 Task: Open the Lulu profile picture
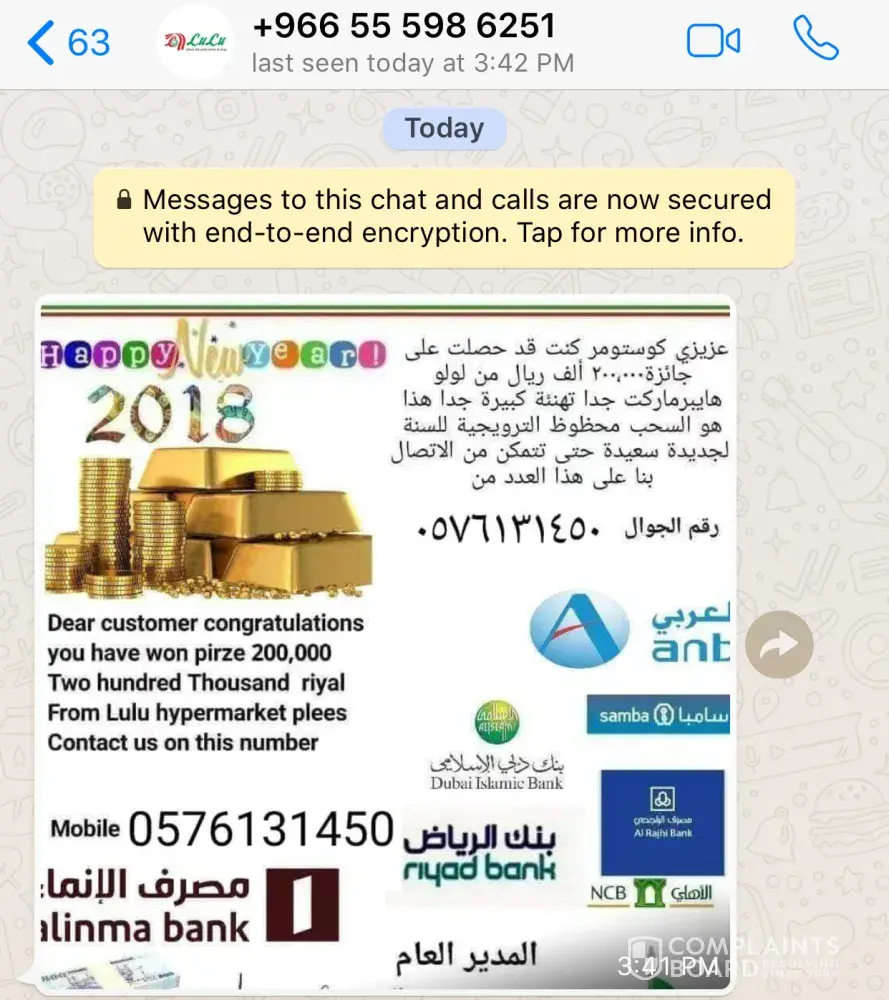pos(195,42)
